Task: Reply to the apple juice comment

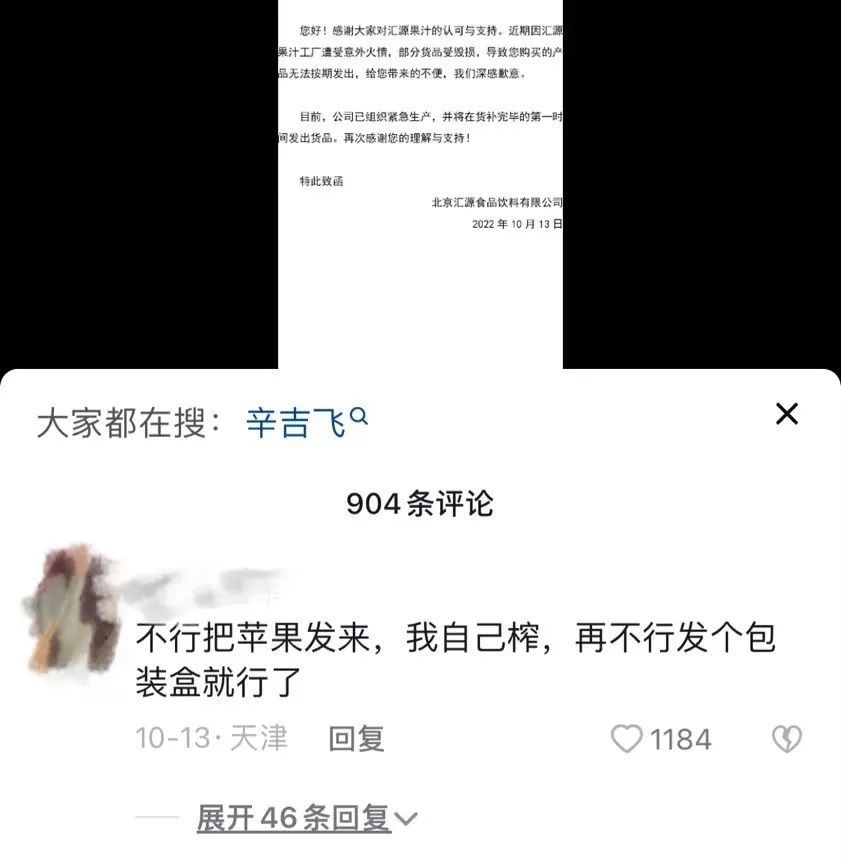Action: [x=357, y=739]
